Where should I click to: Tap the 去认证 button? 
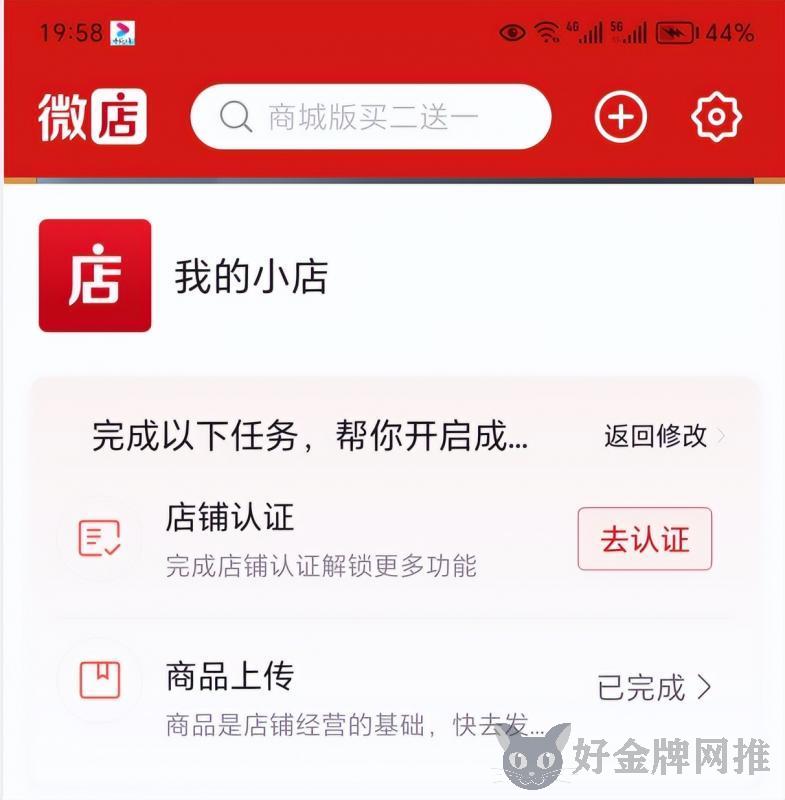(x=644, y=539)
